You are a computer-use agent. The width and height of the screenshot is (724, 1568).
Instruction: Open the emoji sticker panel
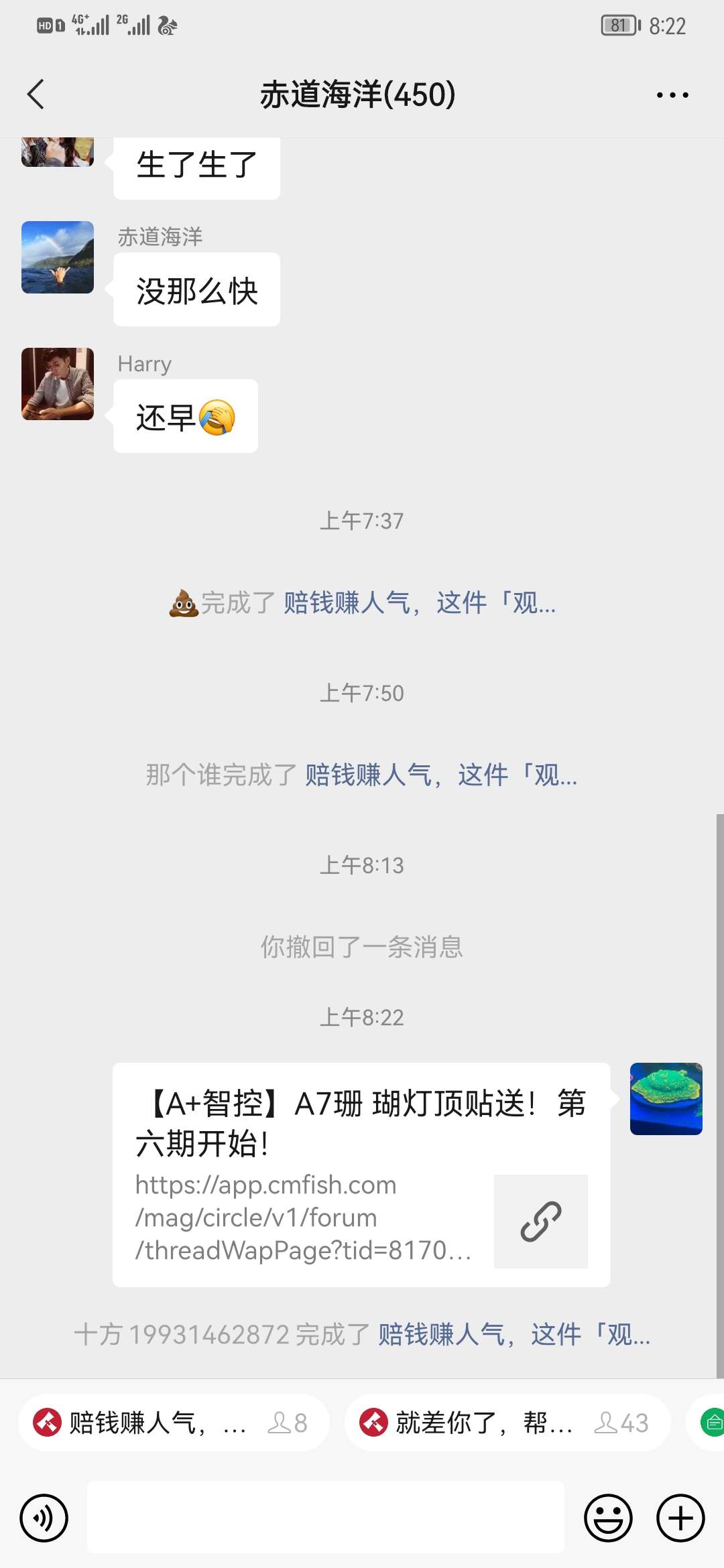pos(608,1518)
